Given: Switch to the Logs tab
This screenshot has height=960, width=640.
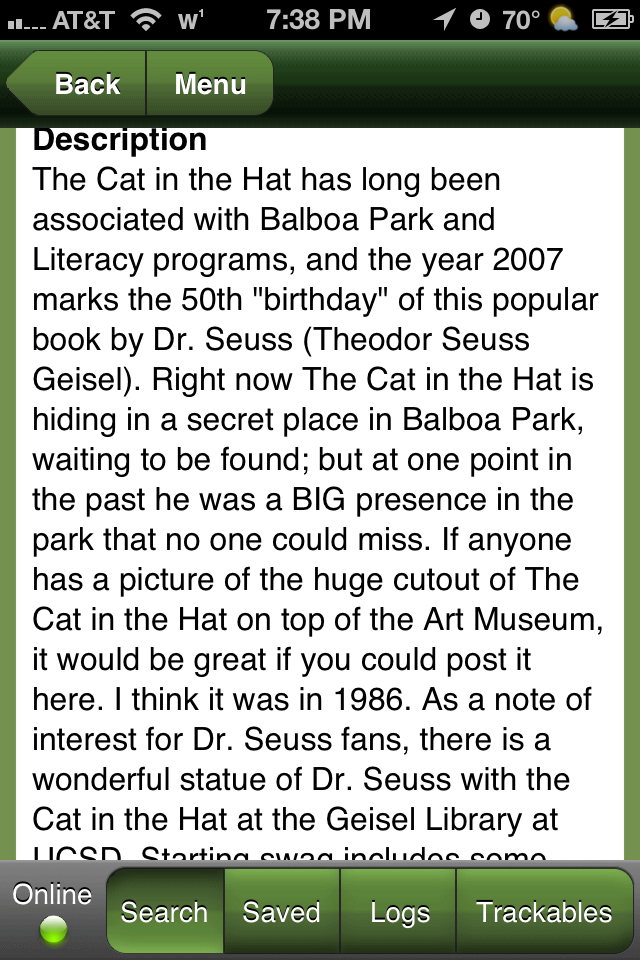Looking at the screenshot, I should click(399, 911).
